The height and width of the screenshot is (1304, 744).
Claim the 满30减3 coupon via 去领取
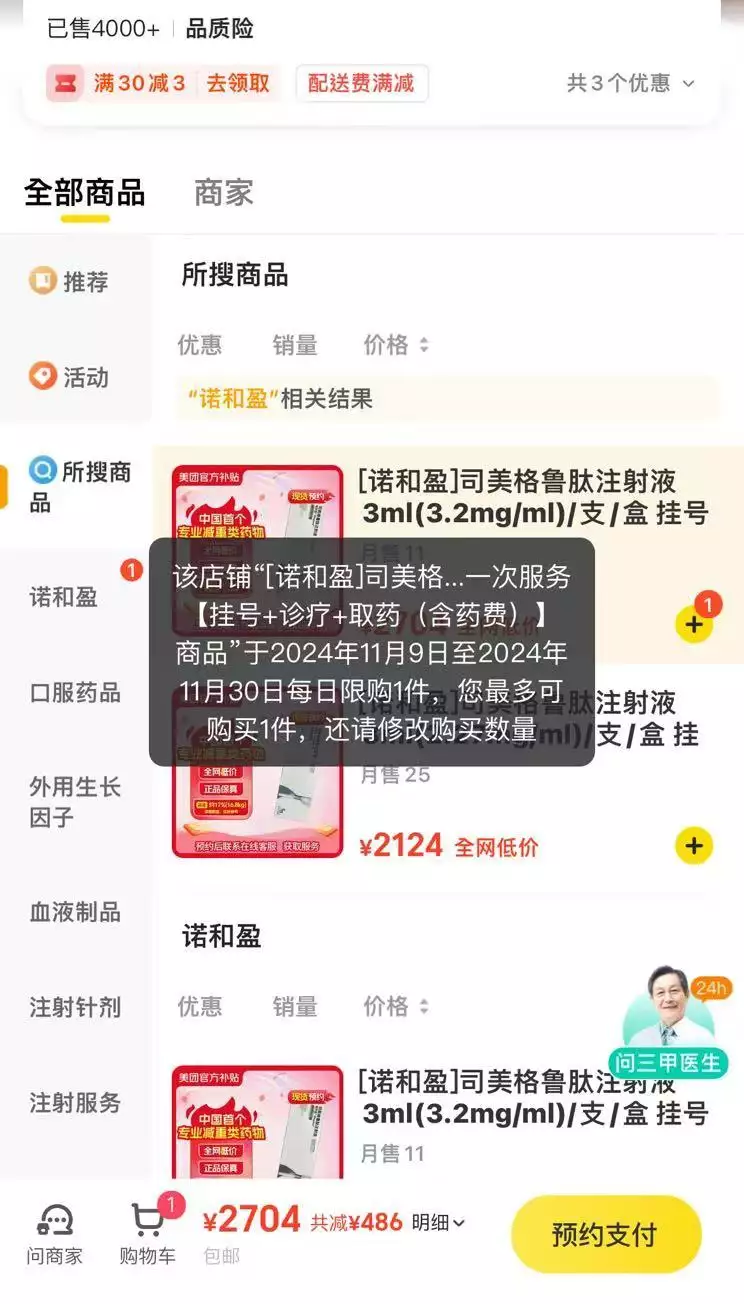pos(238,83)
